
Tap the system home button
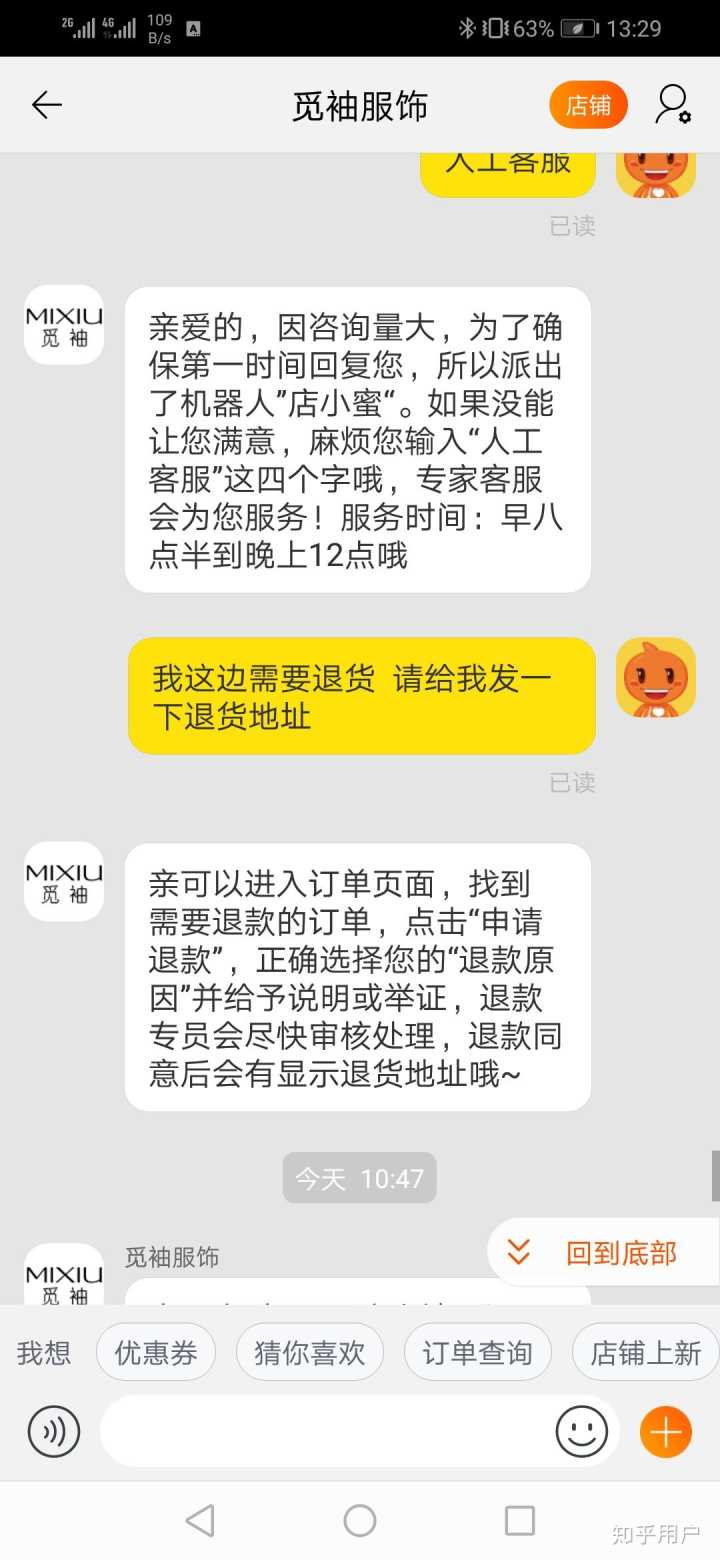click(360, 1521)
